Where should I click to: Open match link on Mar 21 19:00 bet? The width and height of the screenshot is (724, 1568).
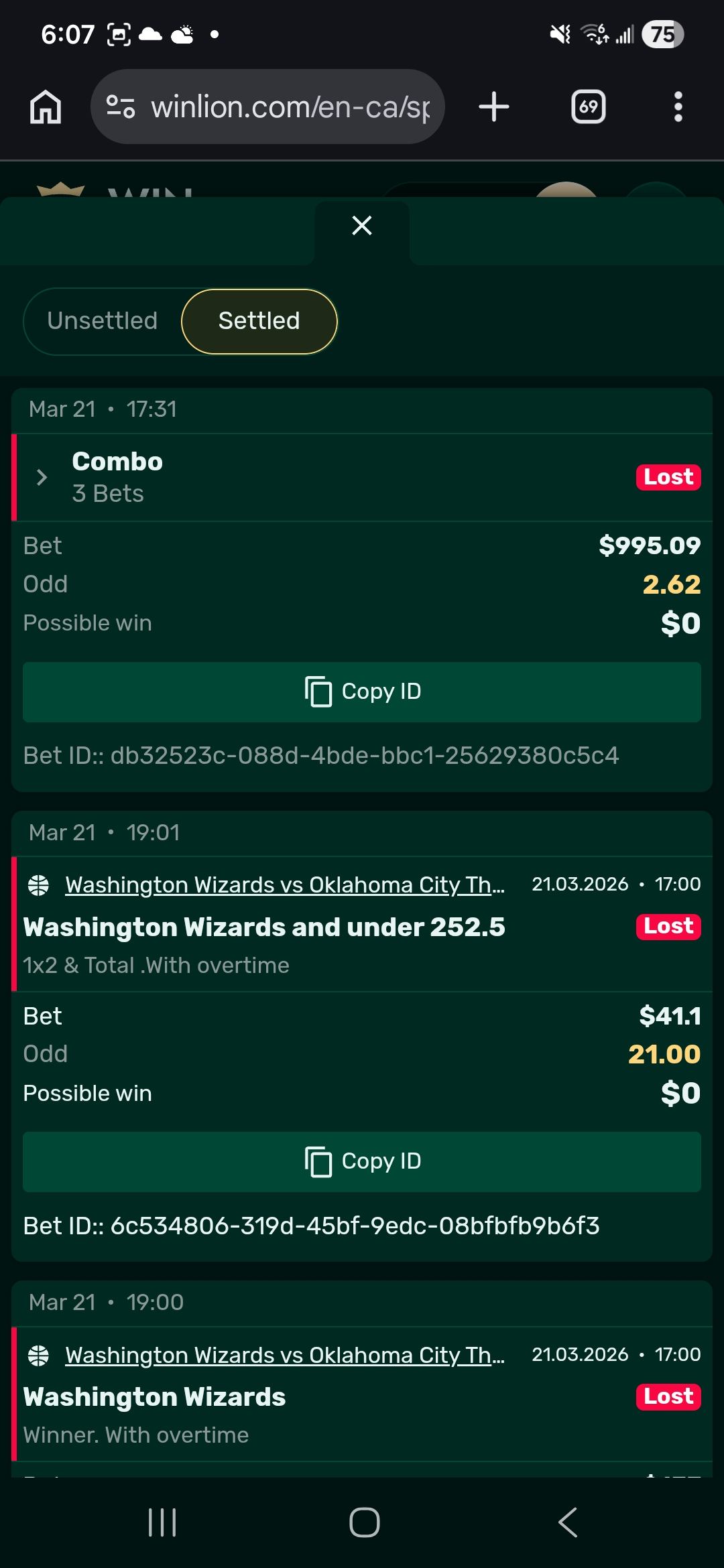pos(284,1355)
